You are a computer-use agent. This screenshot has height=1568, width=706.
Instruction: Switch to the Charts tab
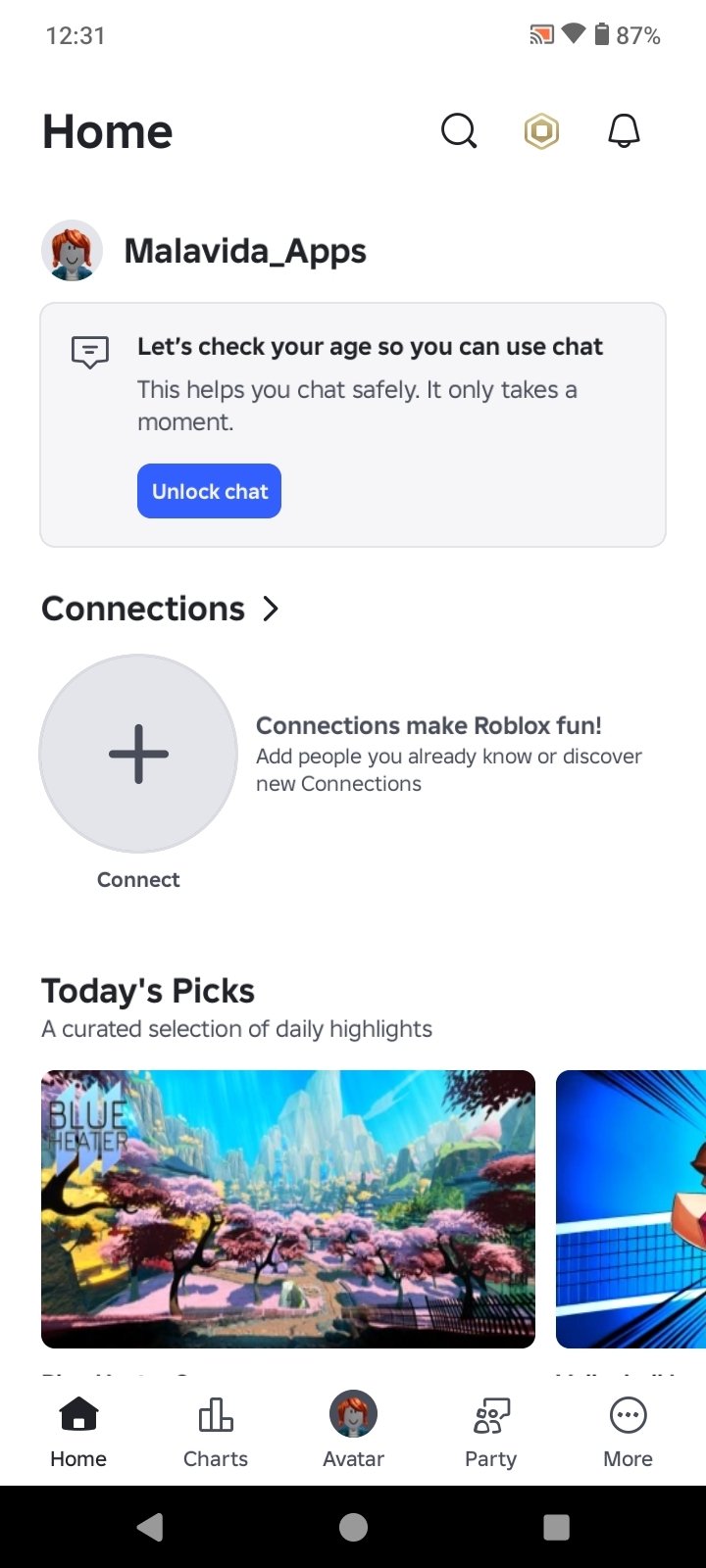pos(216,1432)
